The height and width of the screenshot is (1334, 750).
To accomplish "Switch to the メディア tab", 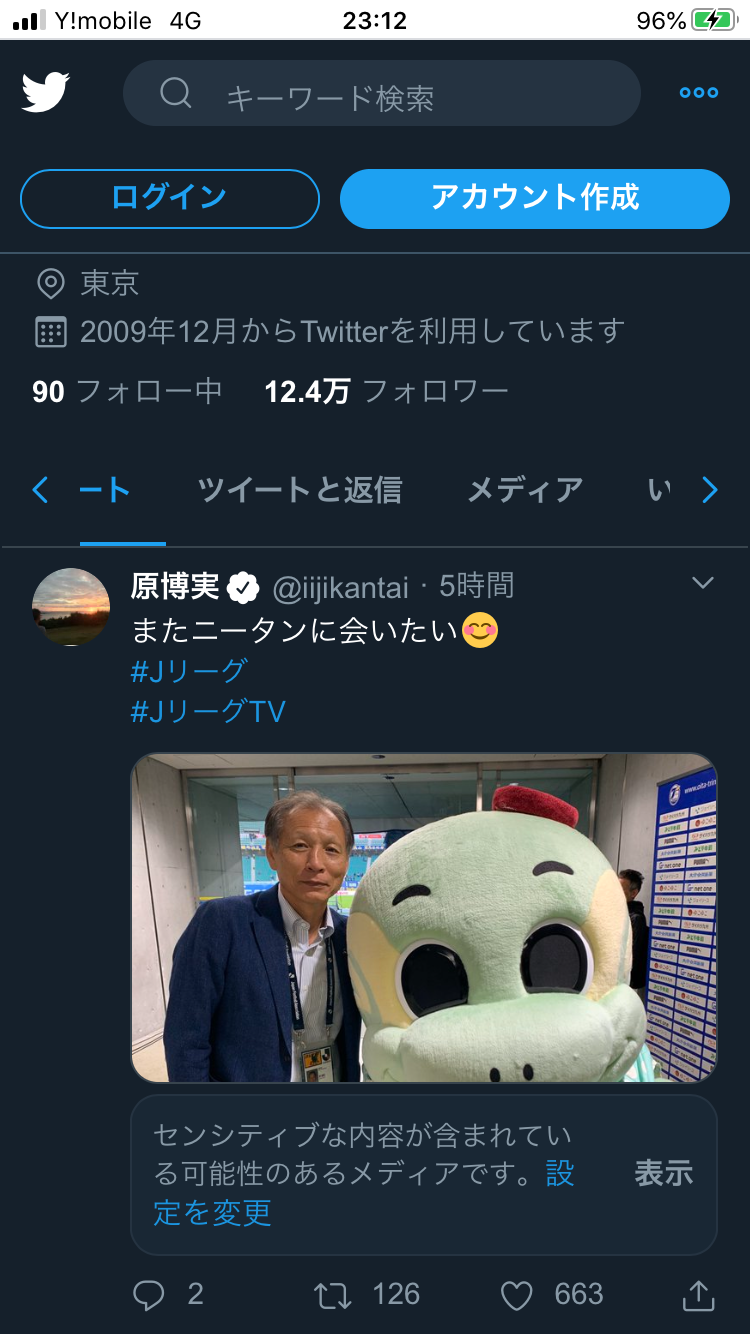I will [x=525, y=490].
